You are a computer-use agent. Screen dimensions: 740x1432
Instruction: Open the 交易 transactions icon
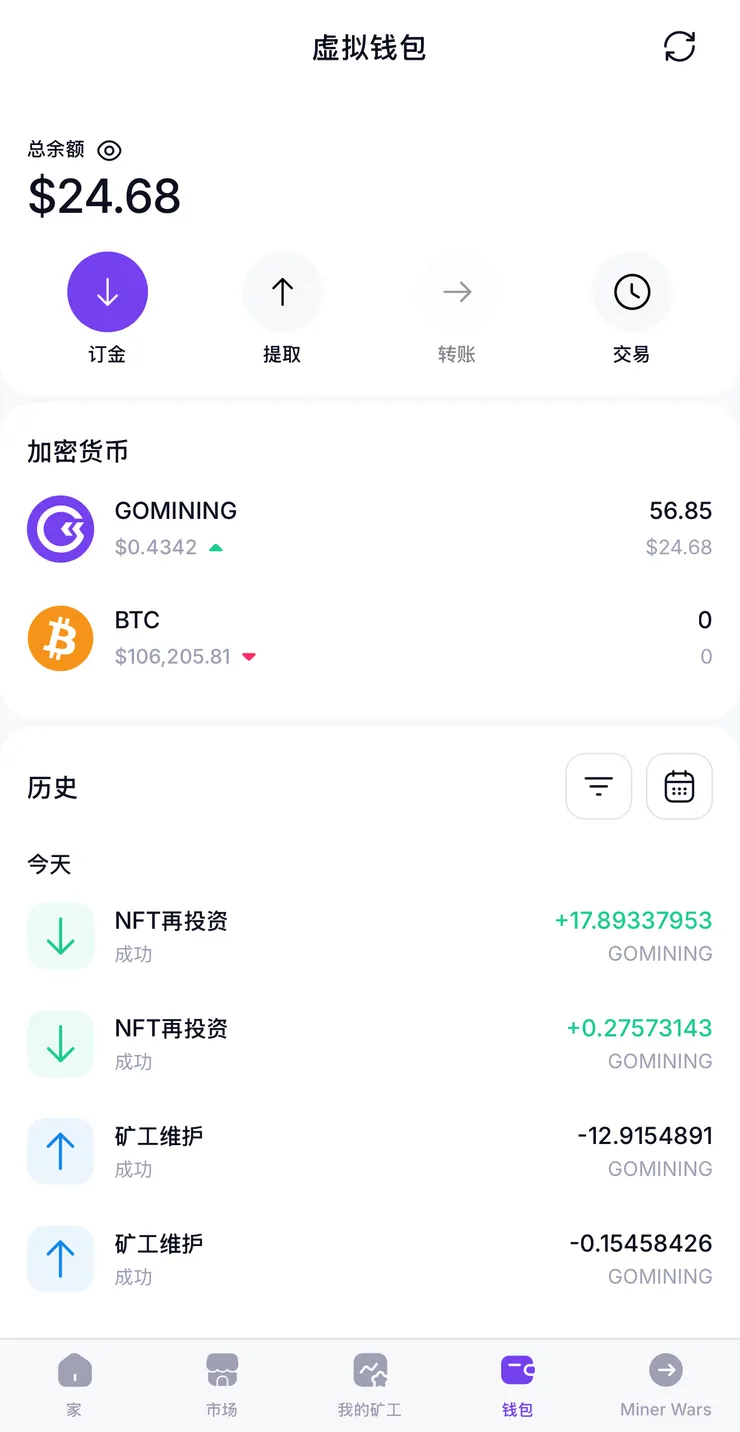(x=631, y=292)
